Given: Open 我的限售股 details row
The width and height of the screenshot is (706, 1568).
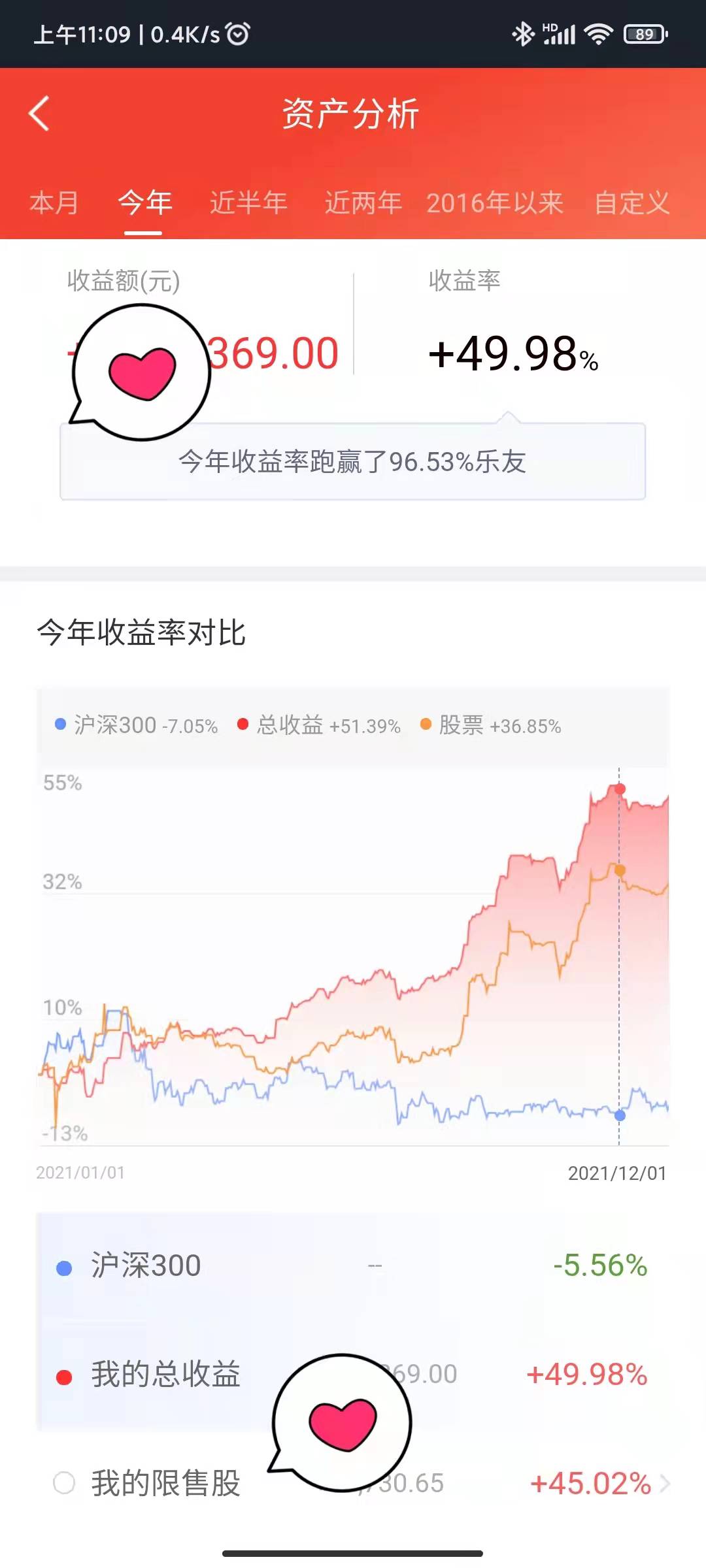Looking at the screenshot, I should click(664, 1484).
